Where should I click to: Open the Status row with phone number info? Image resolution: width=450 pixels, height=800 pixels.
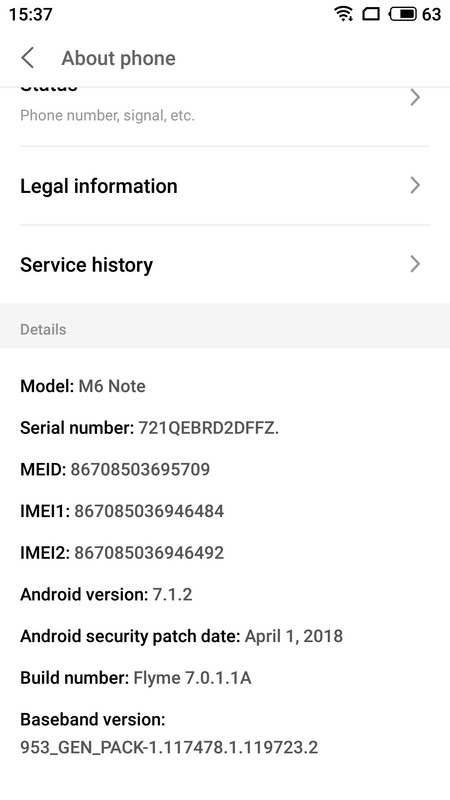tap(225, 116)
